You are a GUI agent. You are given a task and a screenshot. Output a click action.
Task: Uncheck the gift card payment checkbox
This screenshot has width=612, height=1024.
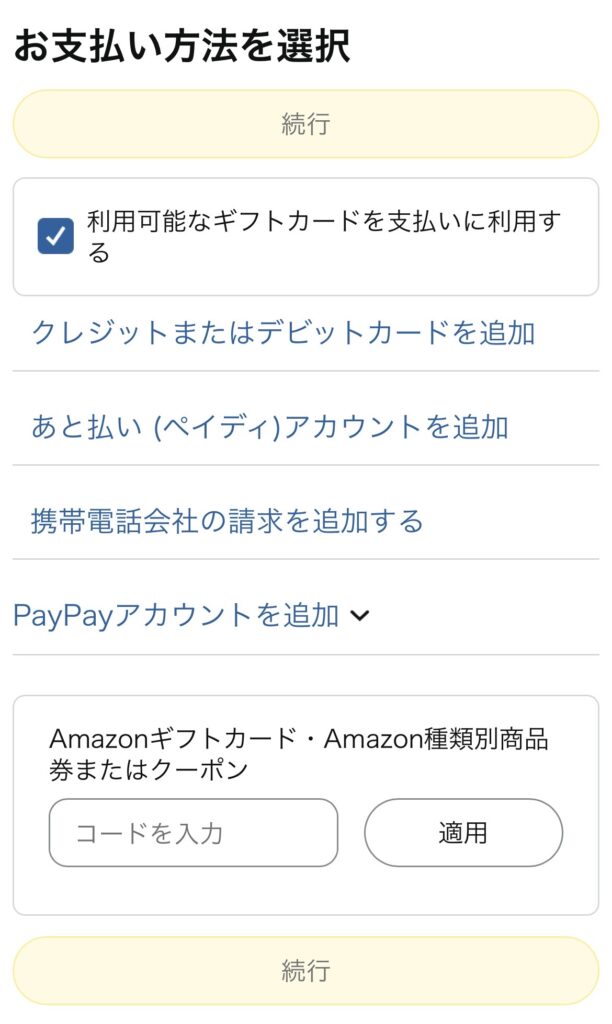point(56,236)
